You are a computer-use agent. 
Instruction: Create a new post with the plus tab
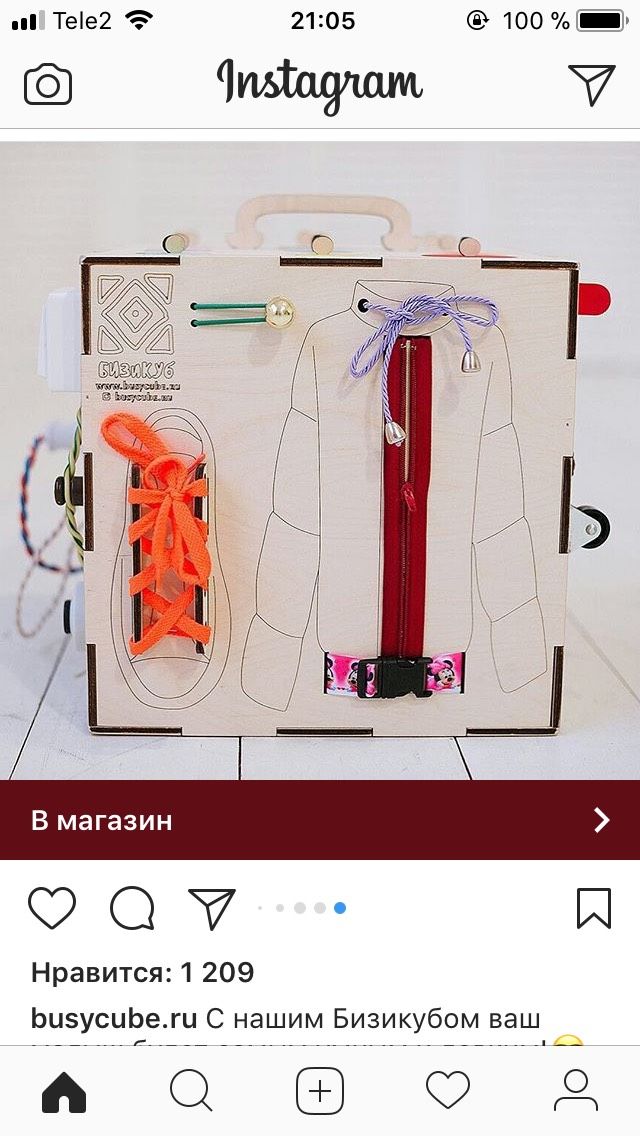point(320,1091)
